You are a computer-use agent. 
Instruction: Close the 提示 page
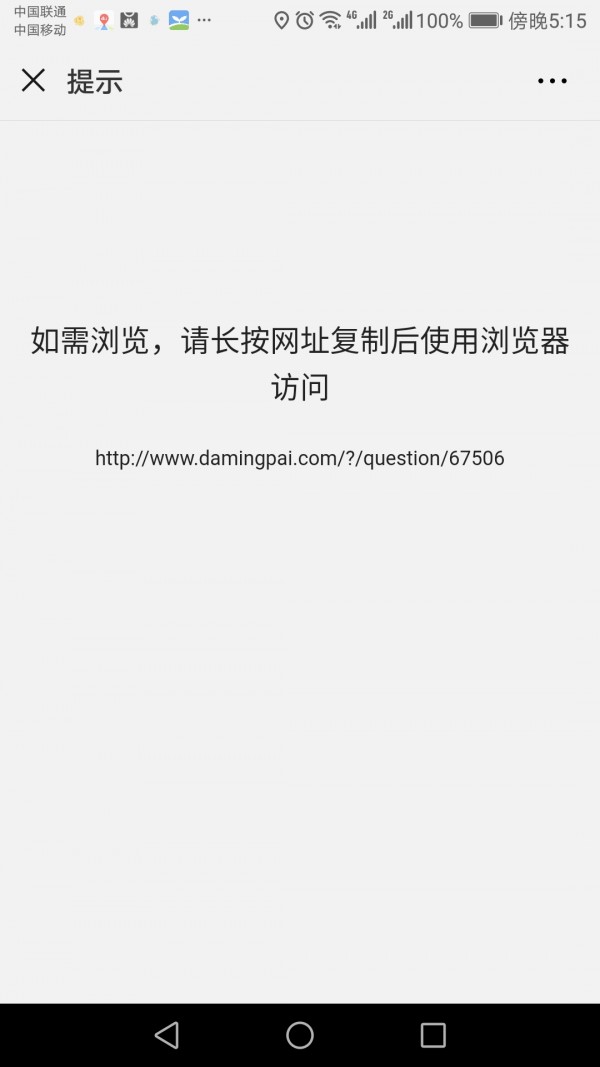[33, 80]
